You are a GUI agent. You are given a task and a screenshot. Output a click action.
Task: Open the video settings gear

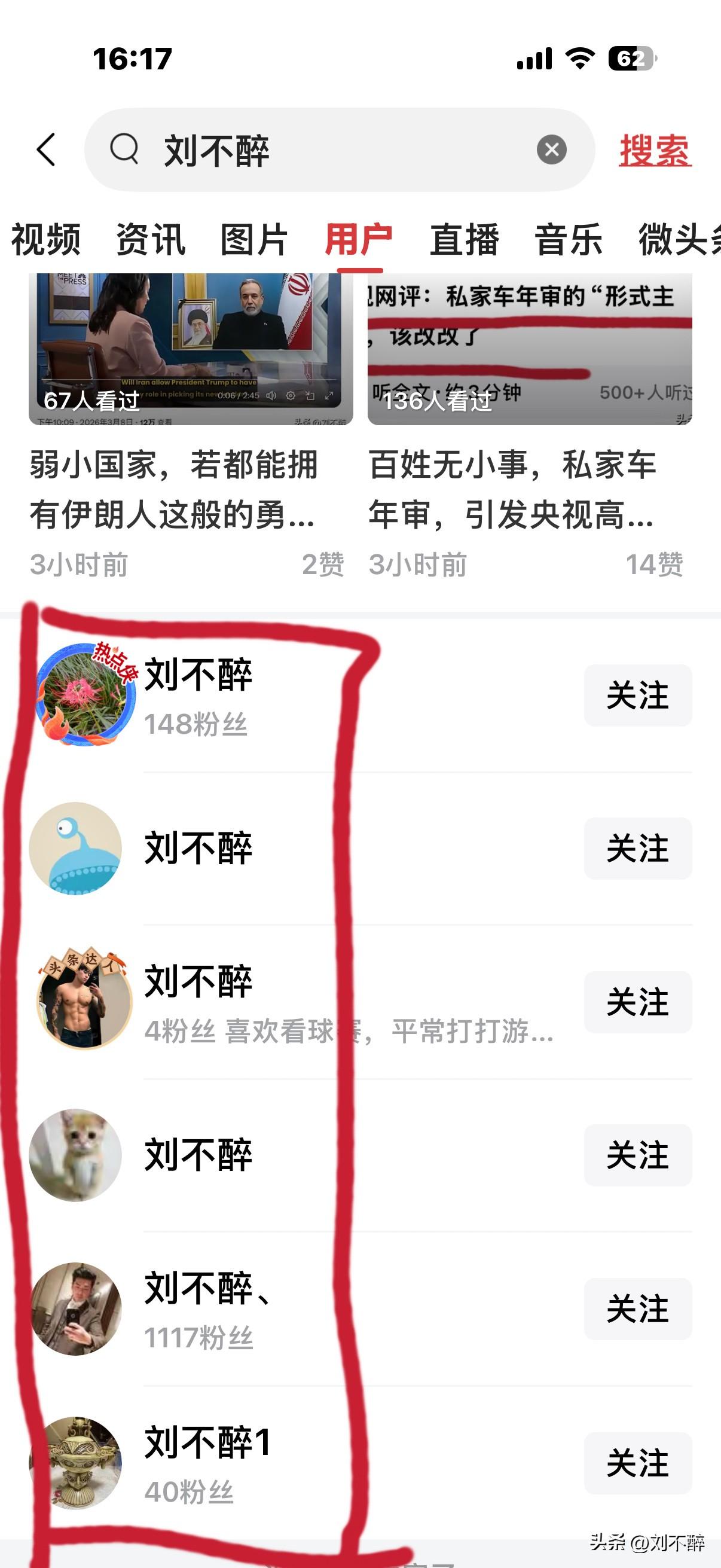tap(291, 396)
